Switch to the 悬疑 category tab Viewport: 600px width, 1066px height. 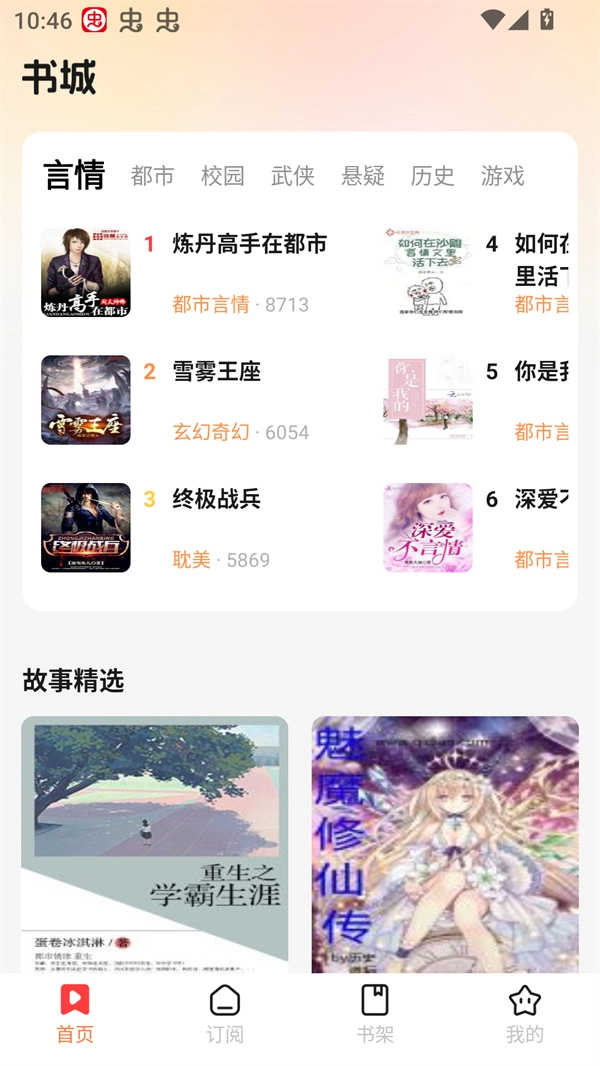[x=362, y=176]
